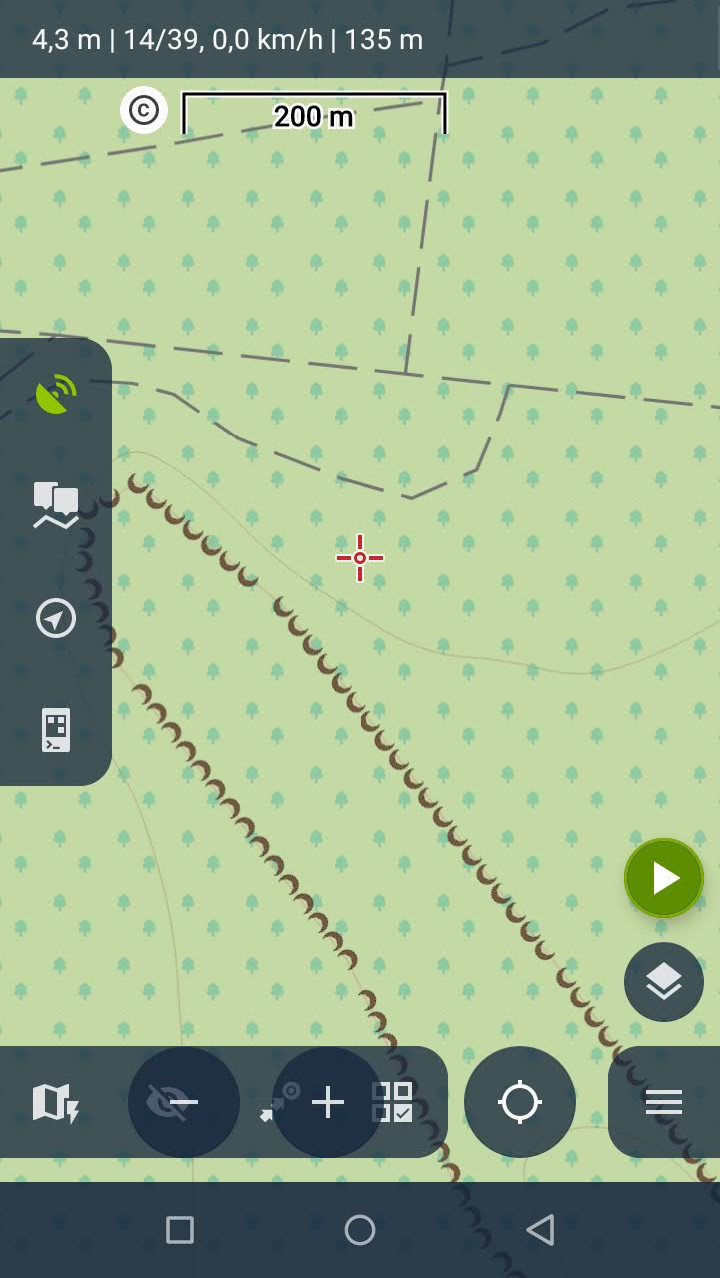The image size is (720, 1278).
Task: Tap the quick map switch icon with lightning
Action: click(55, 1103)
